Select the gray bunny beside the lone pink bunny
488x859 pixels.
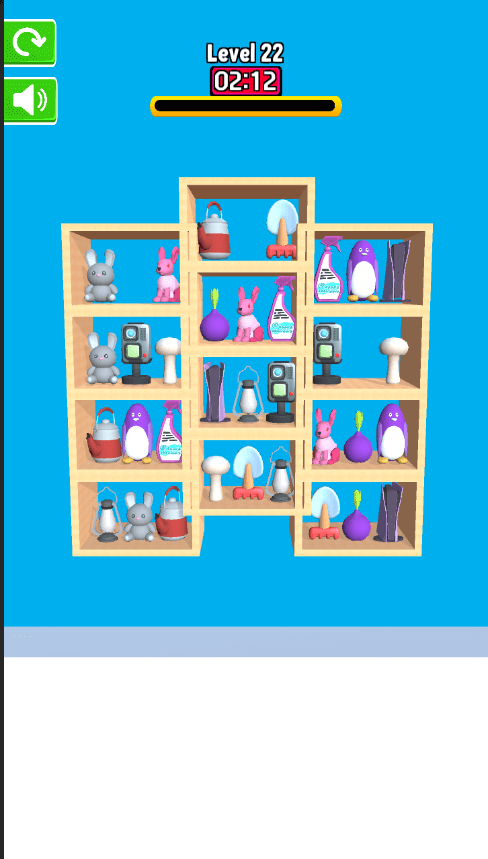pyautogui.click(x=101, y=276)
